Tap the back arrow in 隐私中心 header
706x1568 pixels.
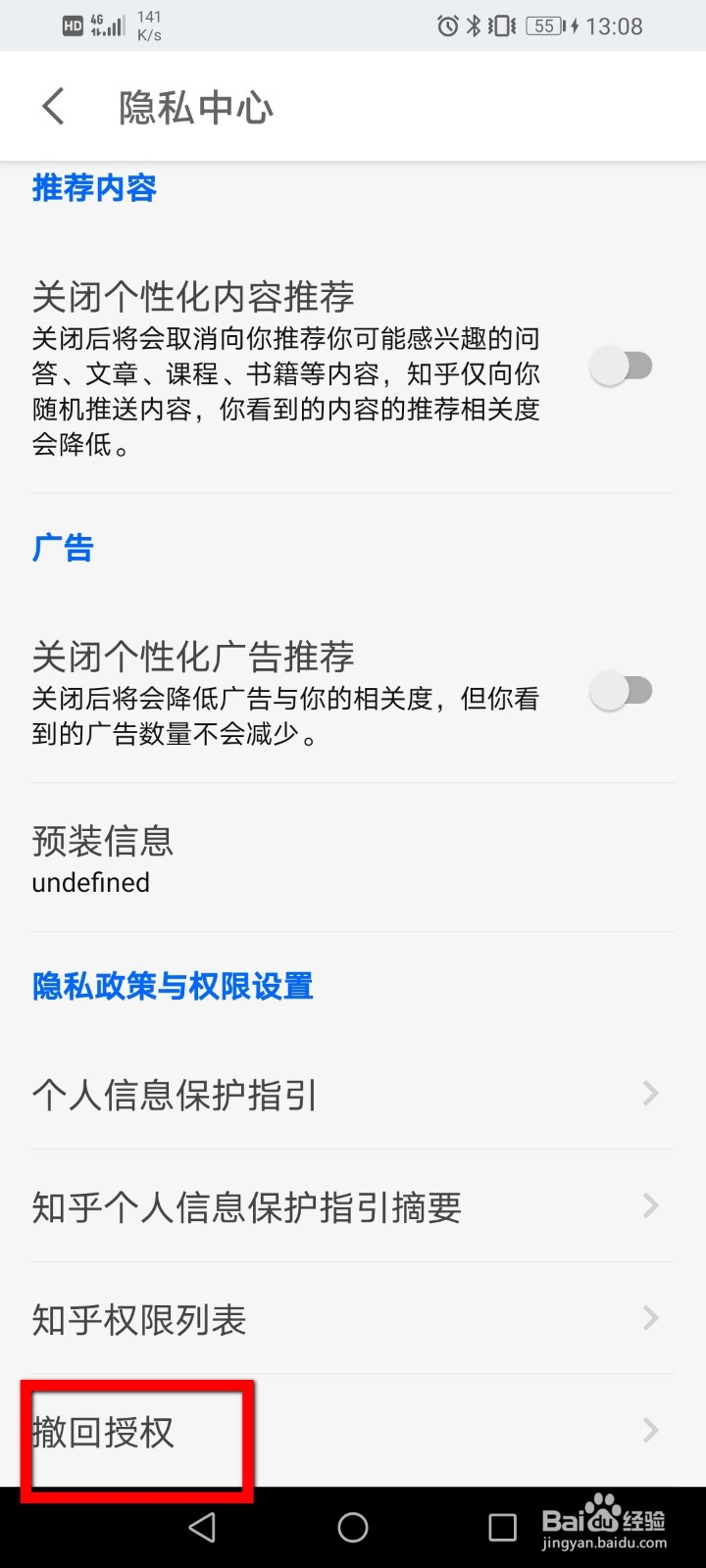(53, 105)
